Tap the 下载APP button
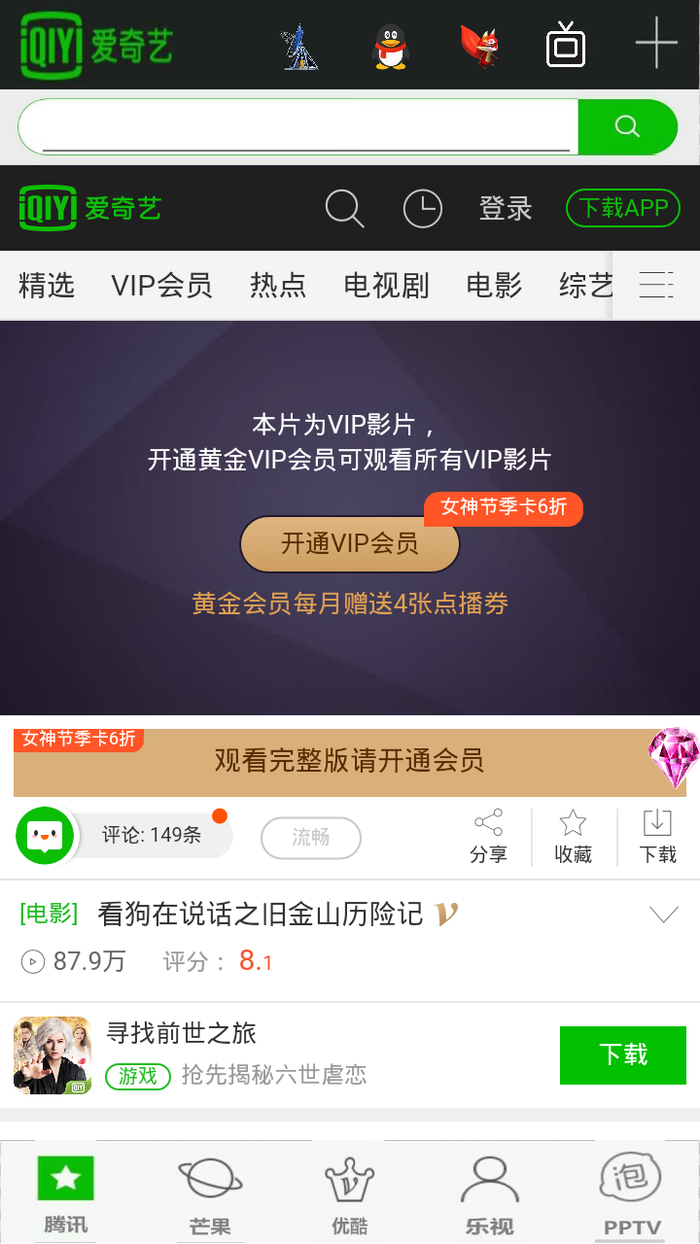The height and width of the screenshot is (1244, 700). 623,208
